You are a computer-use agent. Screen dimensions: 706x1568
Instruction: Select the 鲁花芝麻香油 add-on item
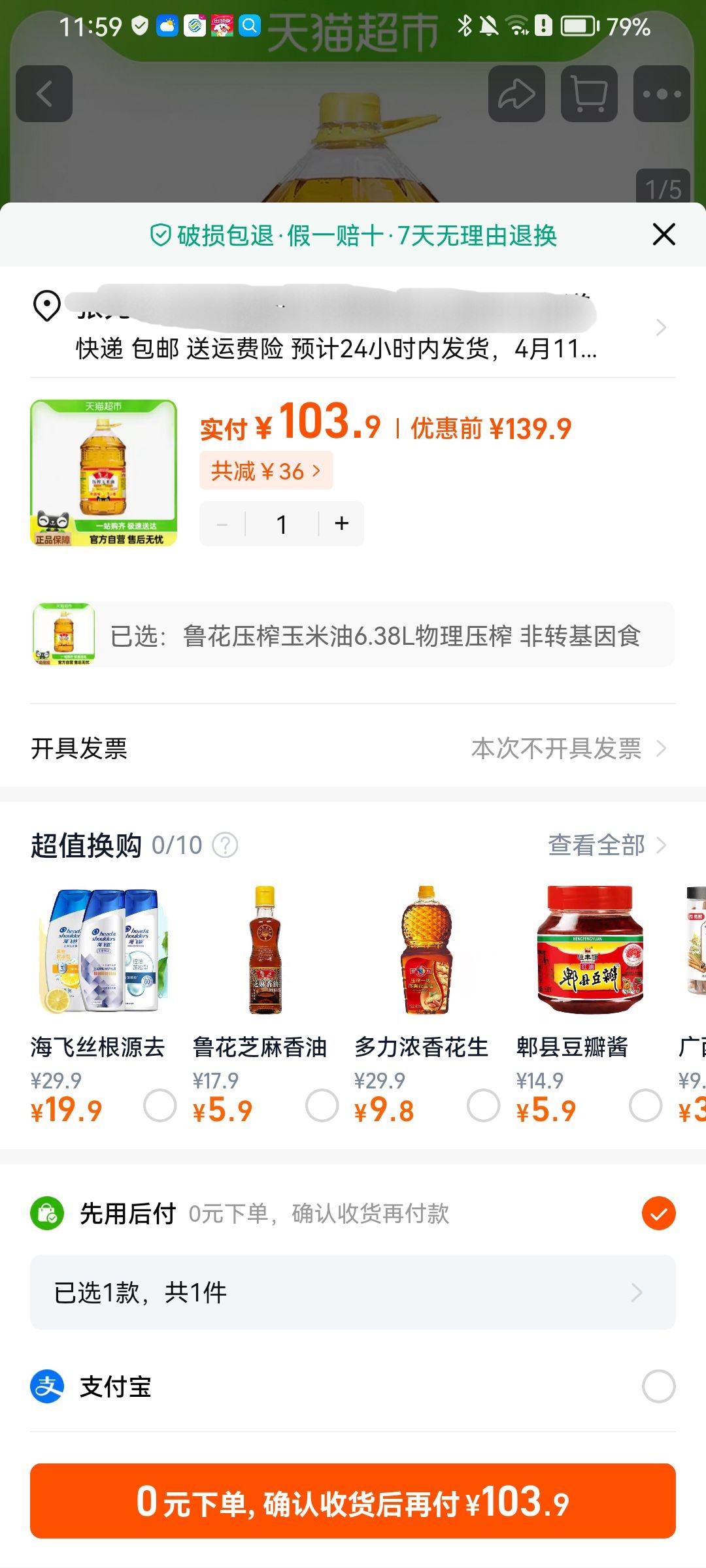[x=322, y=1105]
